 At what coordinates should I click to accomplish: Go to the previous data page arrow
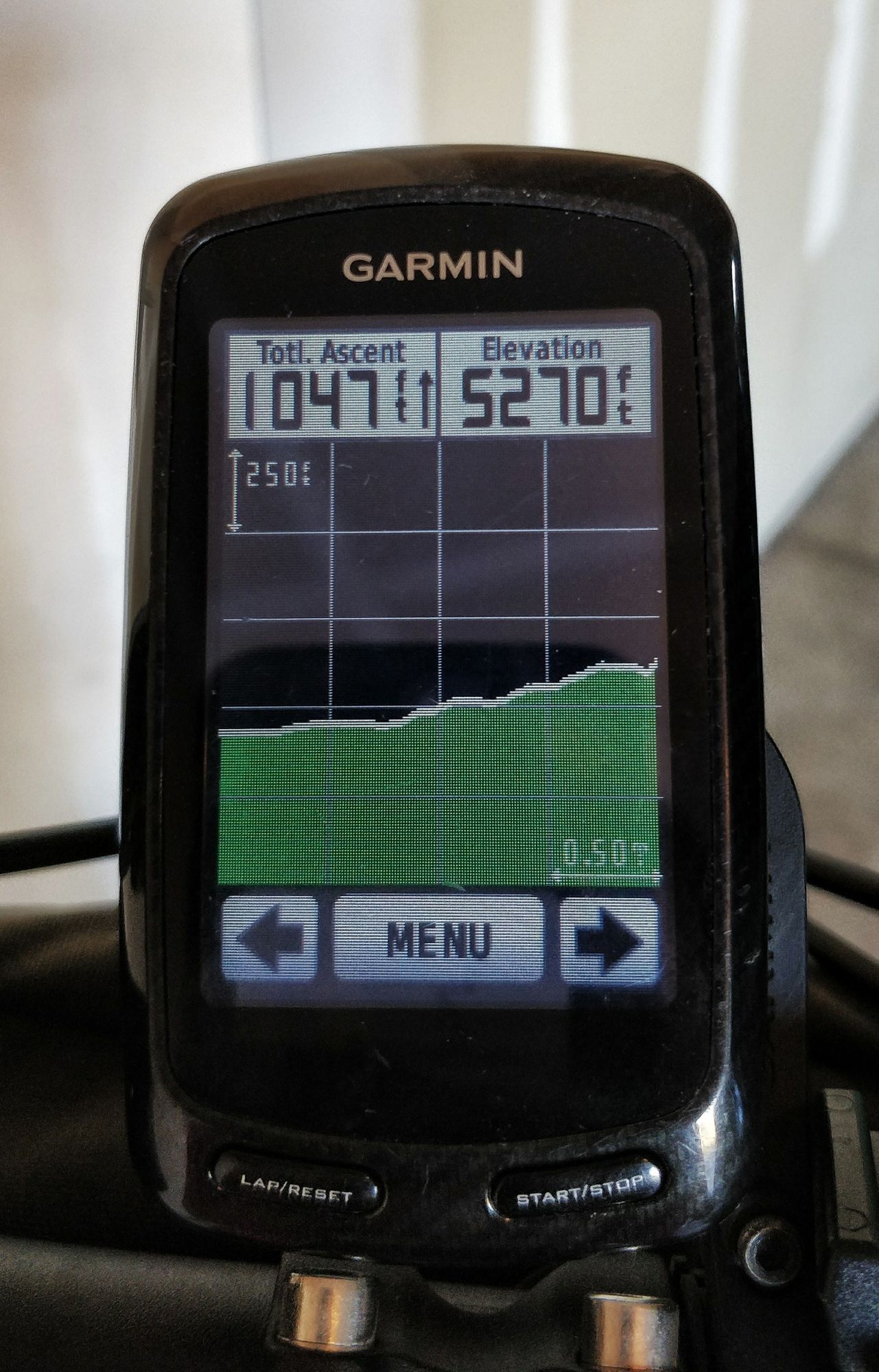[270, 938]
